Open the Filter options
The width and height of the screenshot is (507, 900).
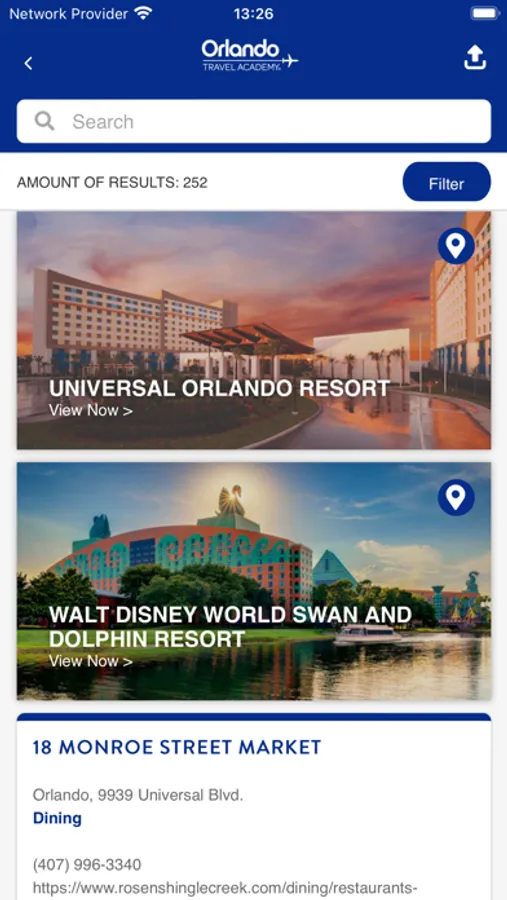447,182
